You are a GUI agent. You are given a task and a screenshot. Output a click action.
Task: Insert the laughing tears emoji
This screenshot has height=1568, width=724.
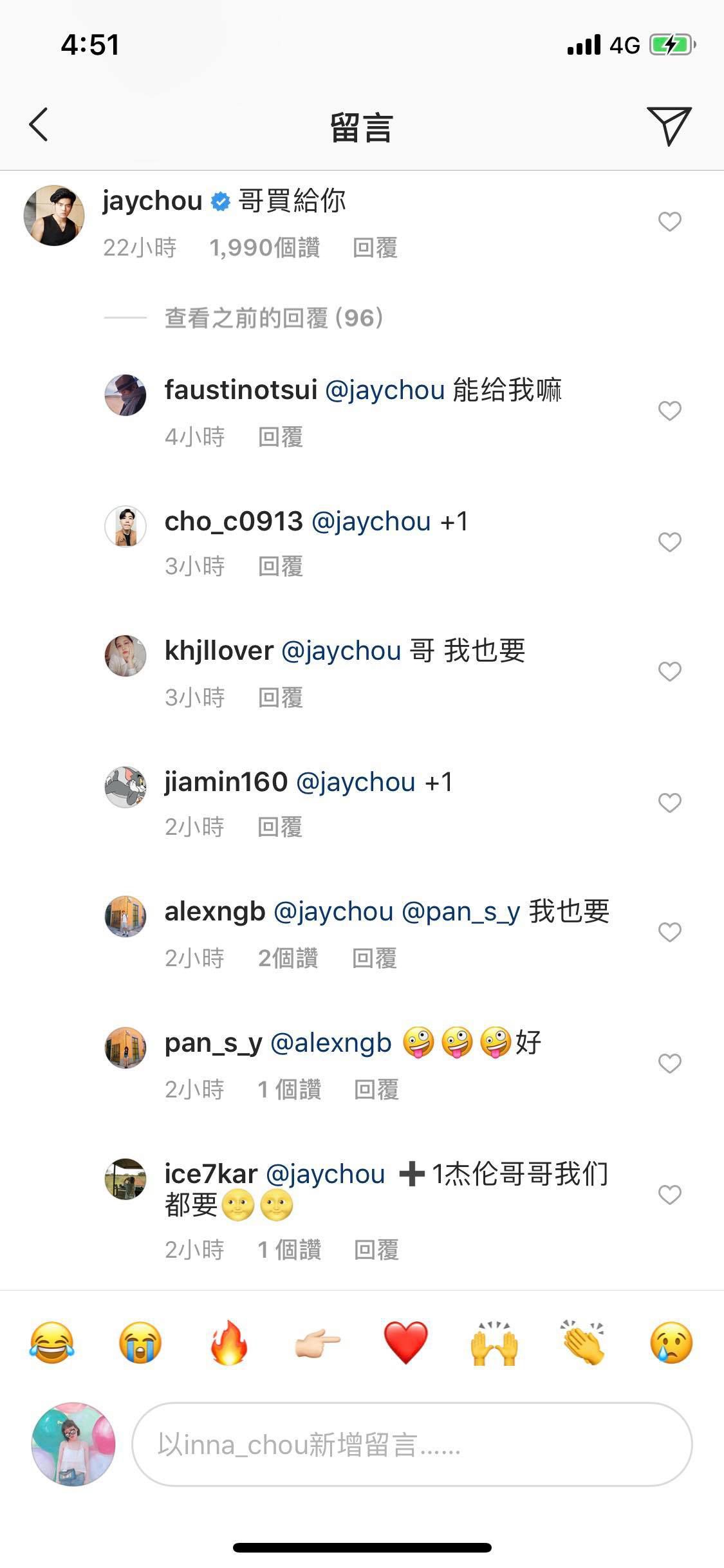[51, 1343]
